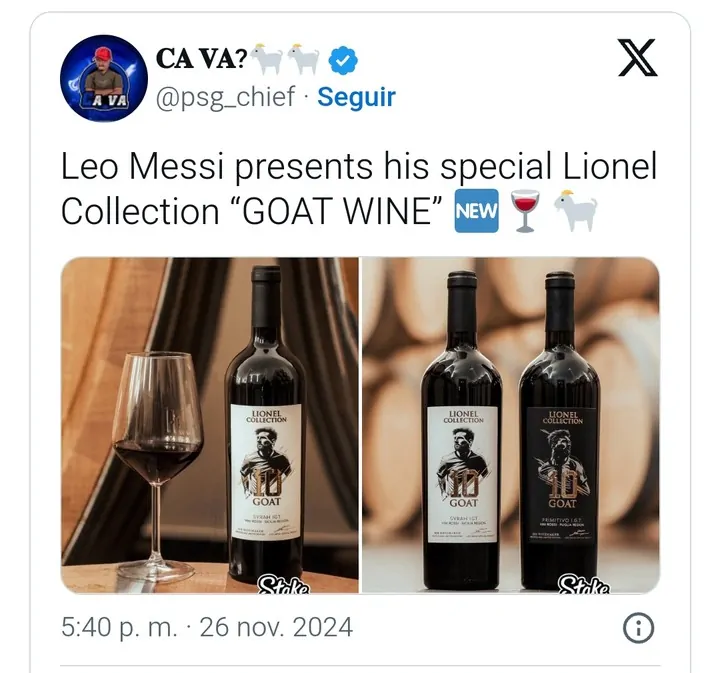Open the post on X via logo
This screenshot has width=720, height=673.
[x=637, y=60]
